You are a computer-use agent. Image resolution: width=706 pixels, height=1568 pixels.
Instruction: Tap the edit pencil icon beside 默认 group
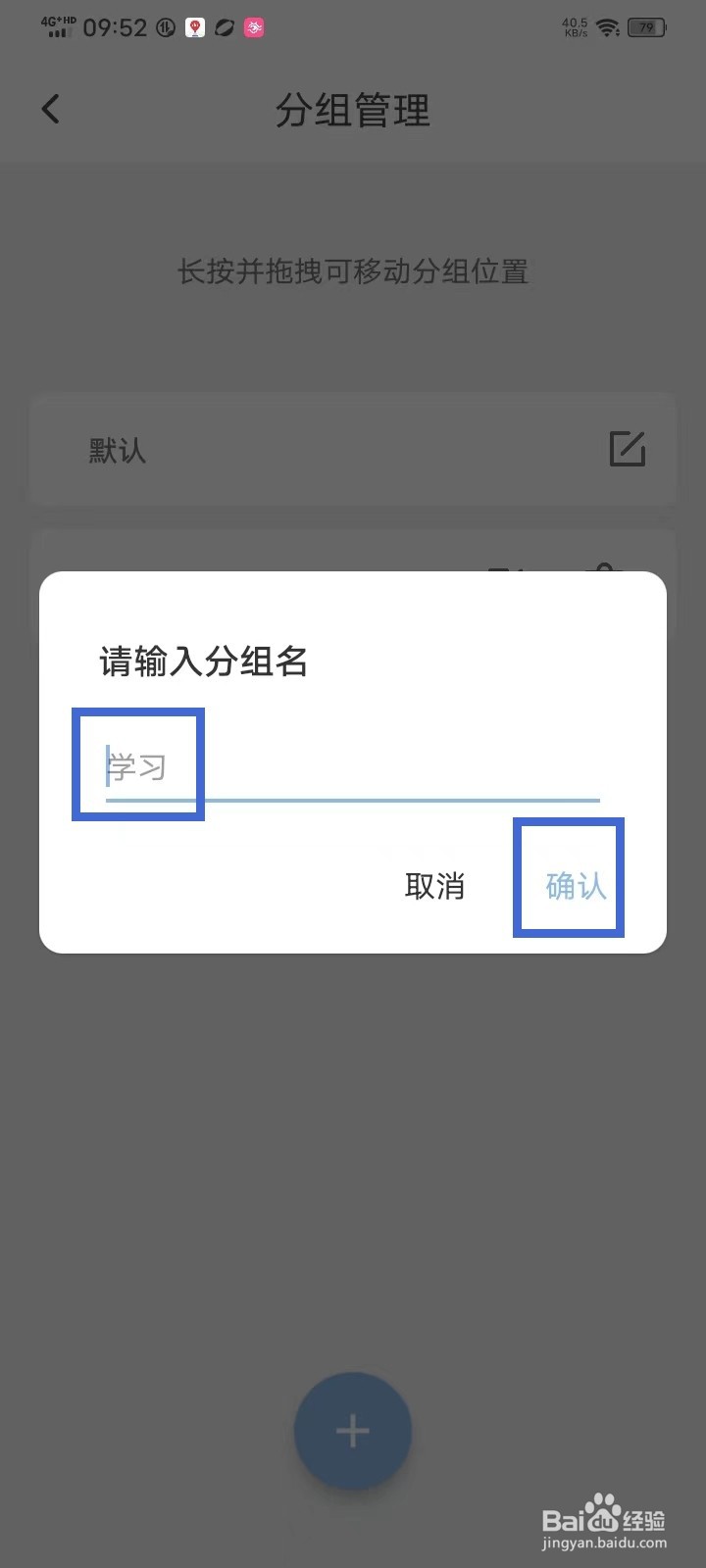(628, 450)
